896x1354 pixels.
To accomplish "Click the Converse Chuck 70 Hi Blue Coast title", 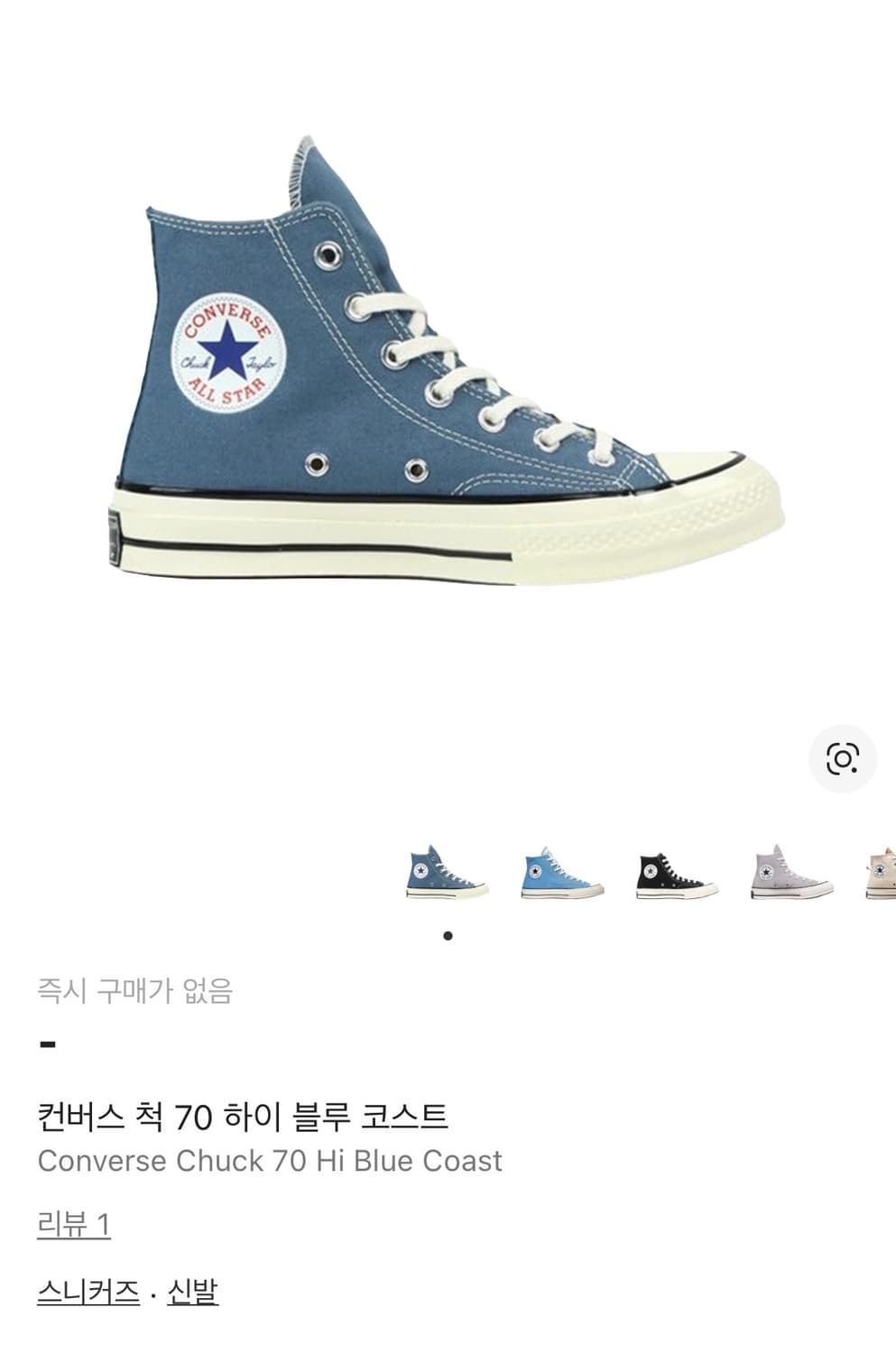I will (x=268, y=1162).
